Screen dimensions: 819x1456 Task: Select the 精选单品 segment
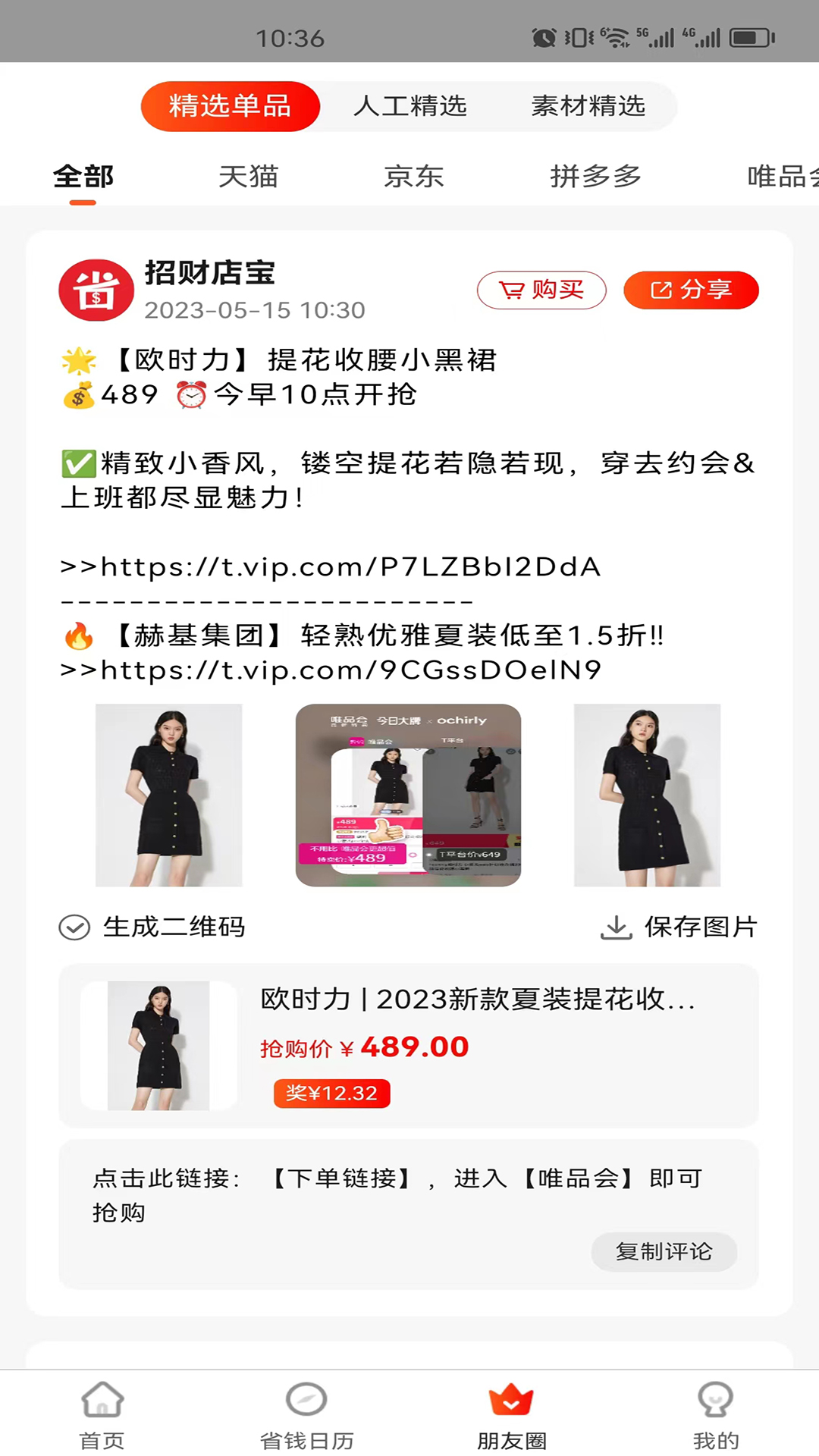(230, 106)
